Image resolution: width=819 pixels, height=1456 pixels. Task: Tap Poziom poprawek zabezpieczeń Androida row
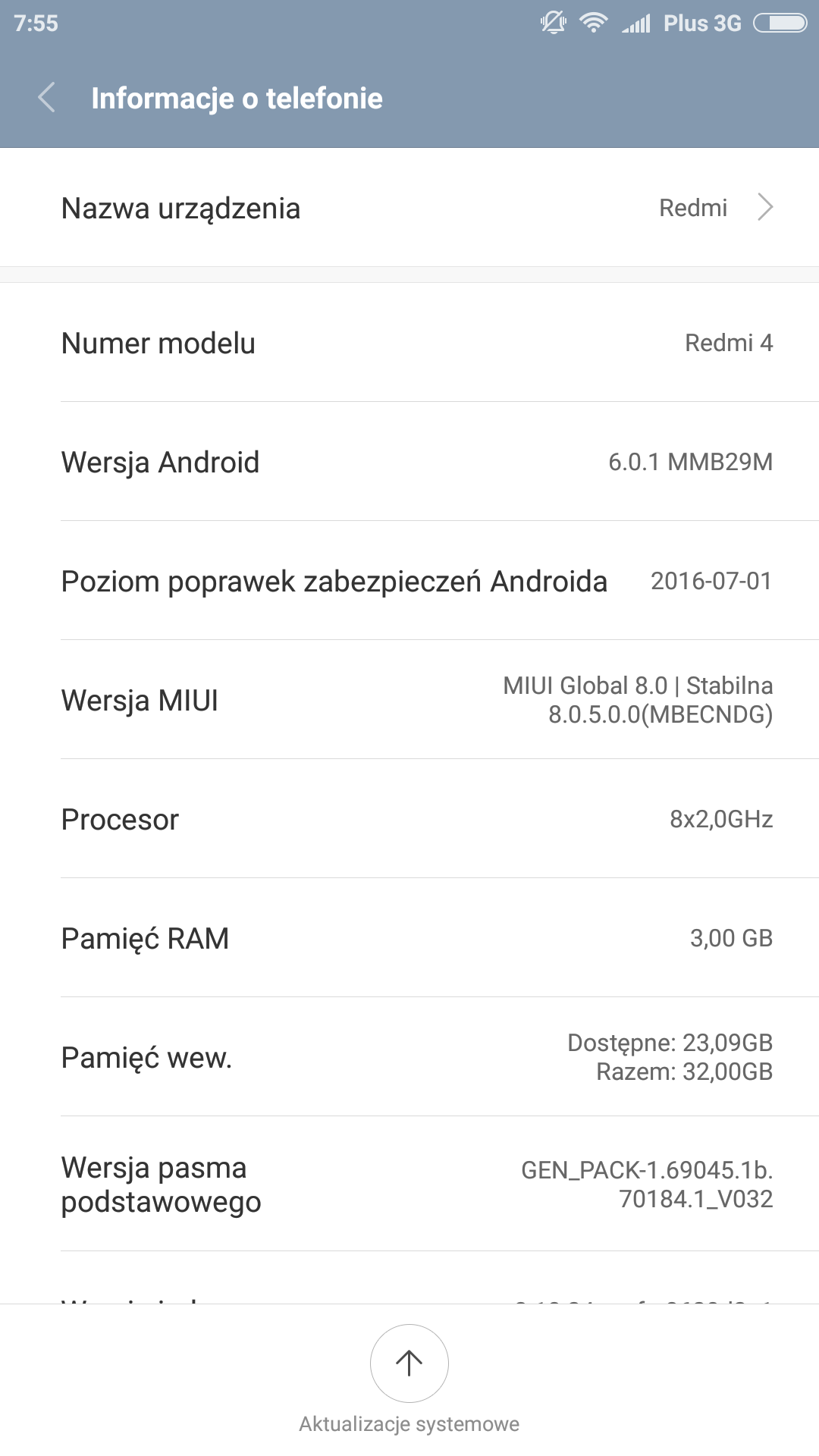[409, 581]
